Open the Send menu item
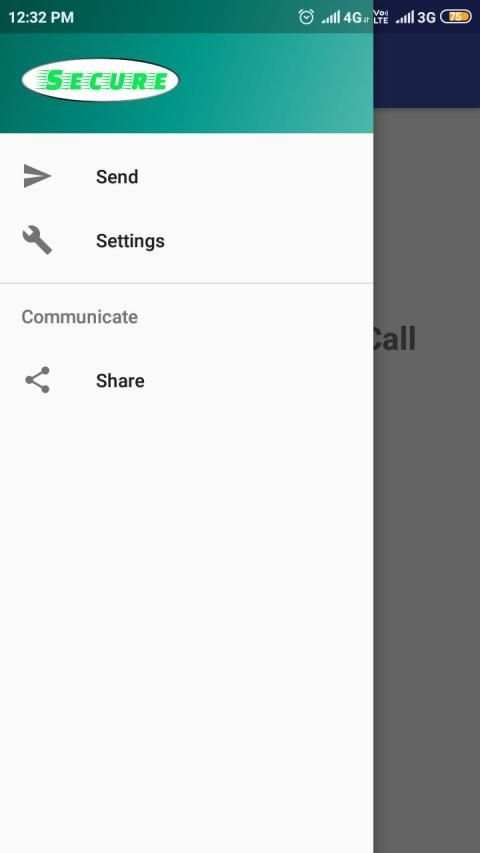This screenshot has width=480, height=853. [x=187, y=177]
